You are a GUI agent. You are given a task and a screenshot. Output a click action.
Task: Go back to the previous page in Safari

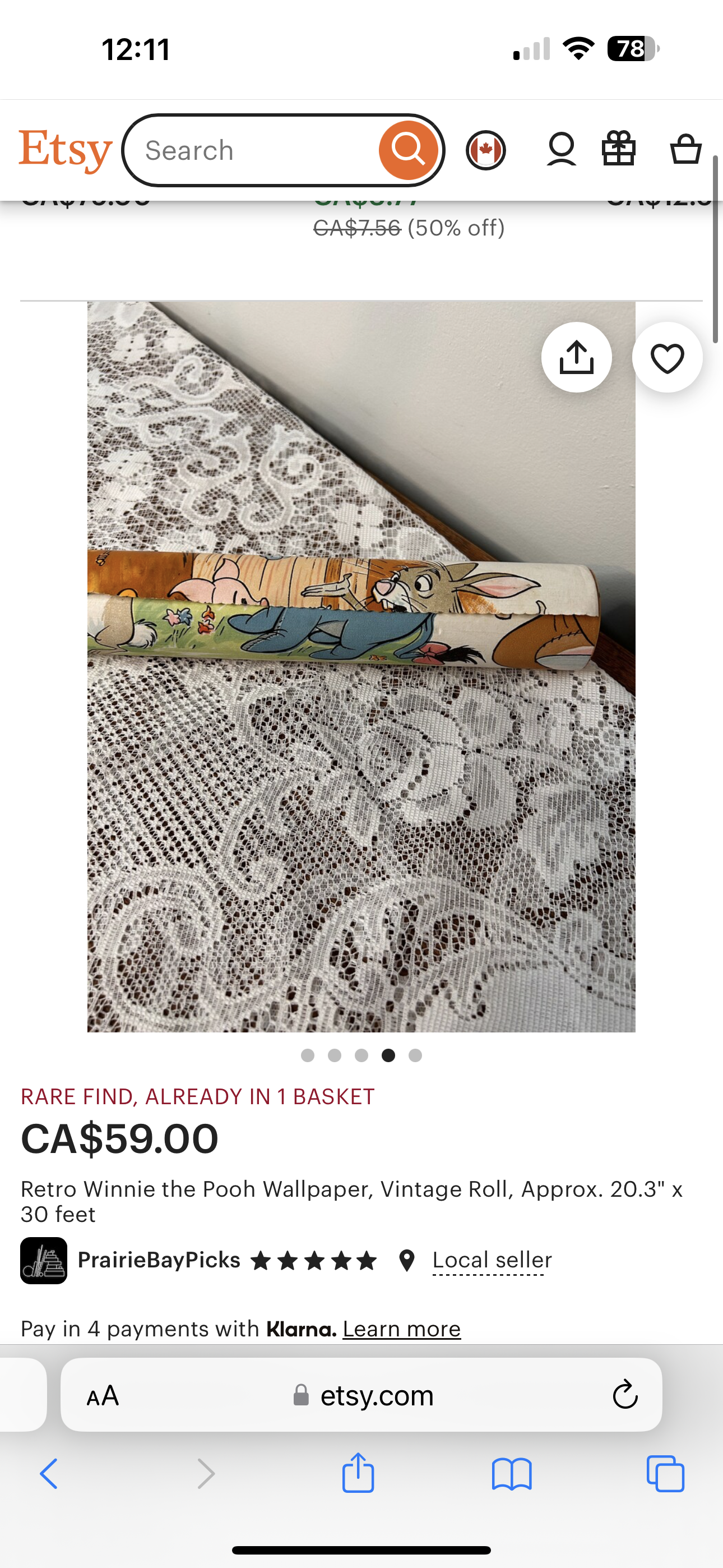[x=49, y=1474]
